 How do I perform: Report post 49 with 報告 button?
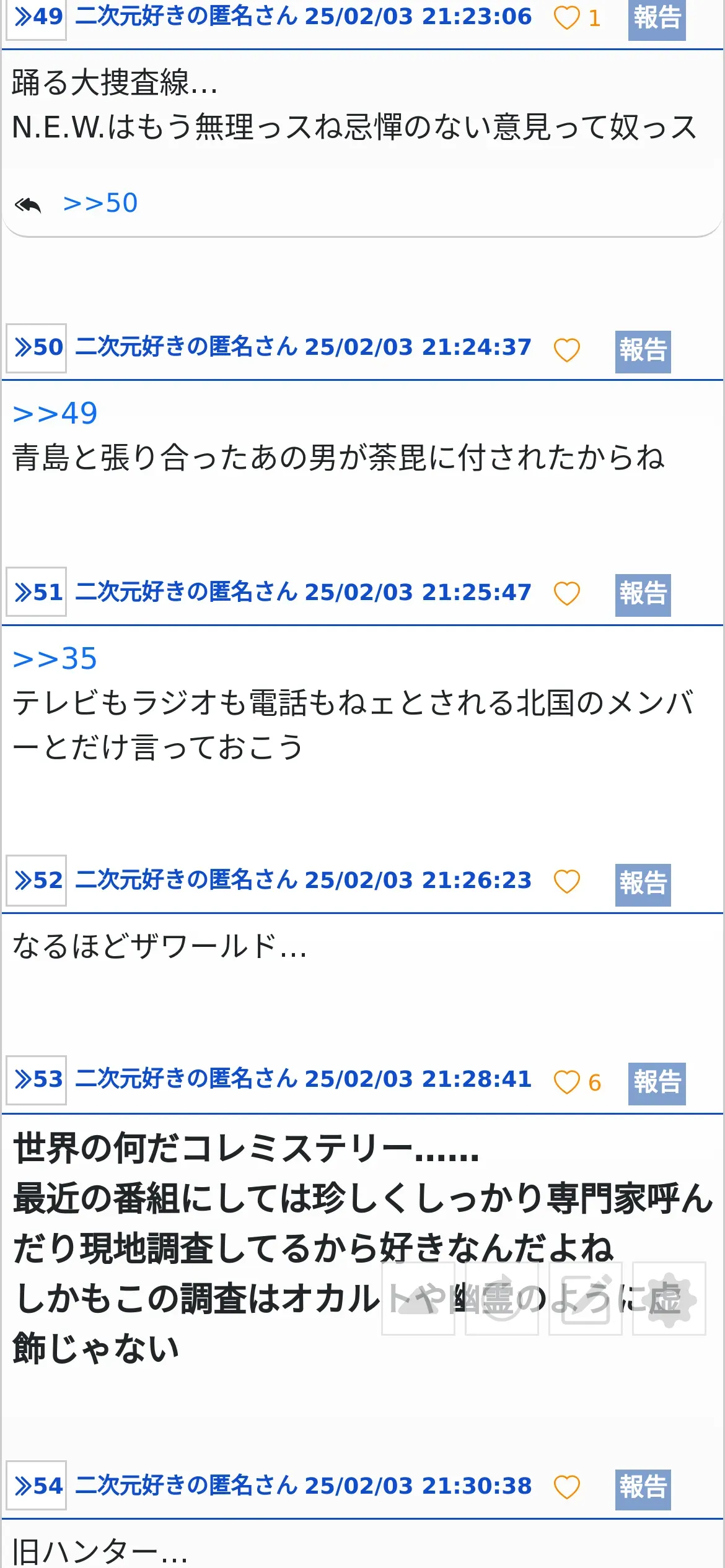[x=657, y=19]
